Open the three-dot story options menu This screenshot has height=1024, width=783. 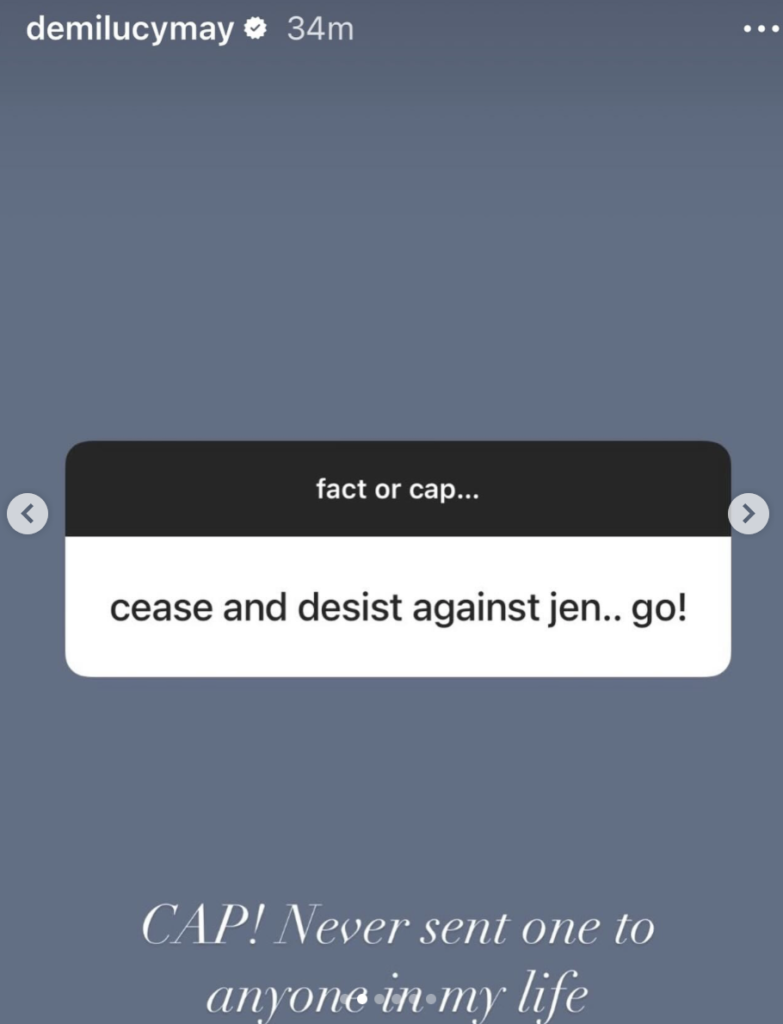coord(760,29)
